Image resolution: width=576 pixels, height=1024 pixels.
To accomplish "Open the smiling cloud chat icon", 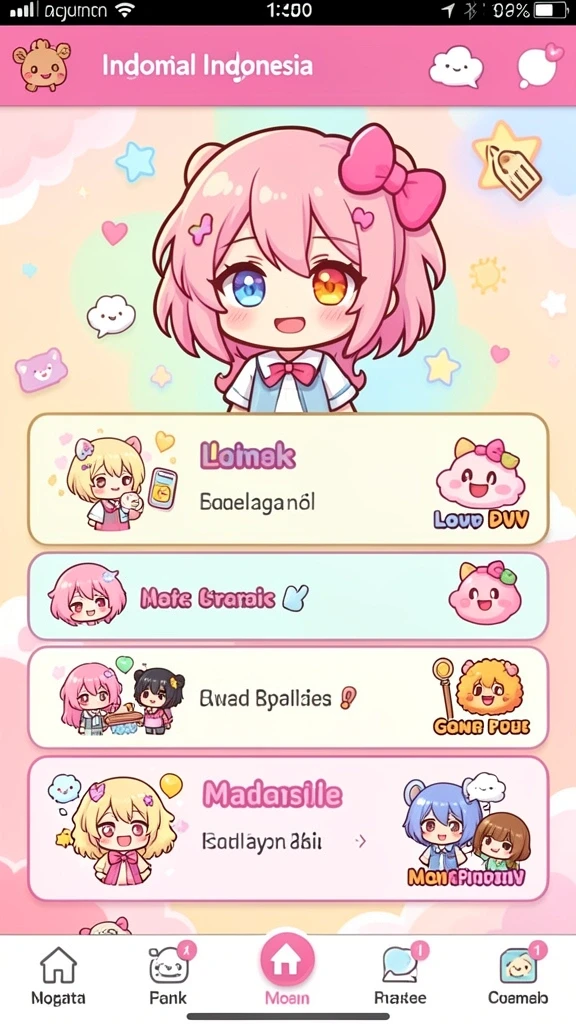I will point(456,67).
